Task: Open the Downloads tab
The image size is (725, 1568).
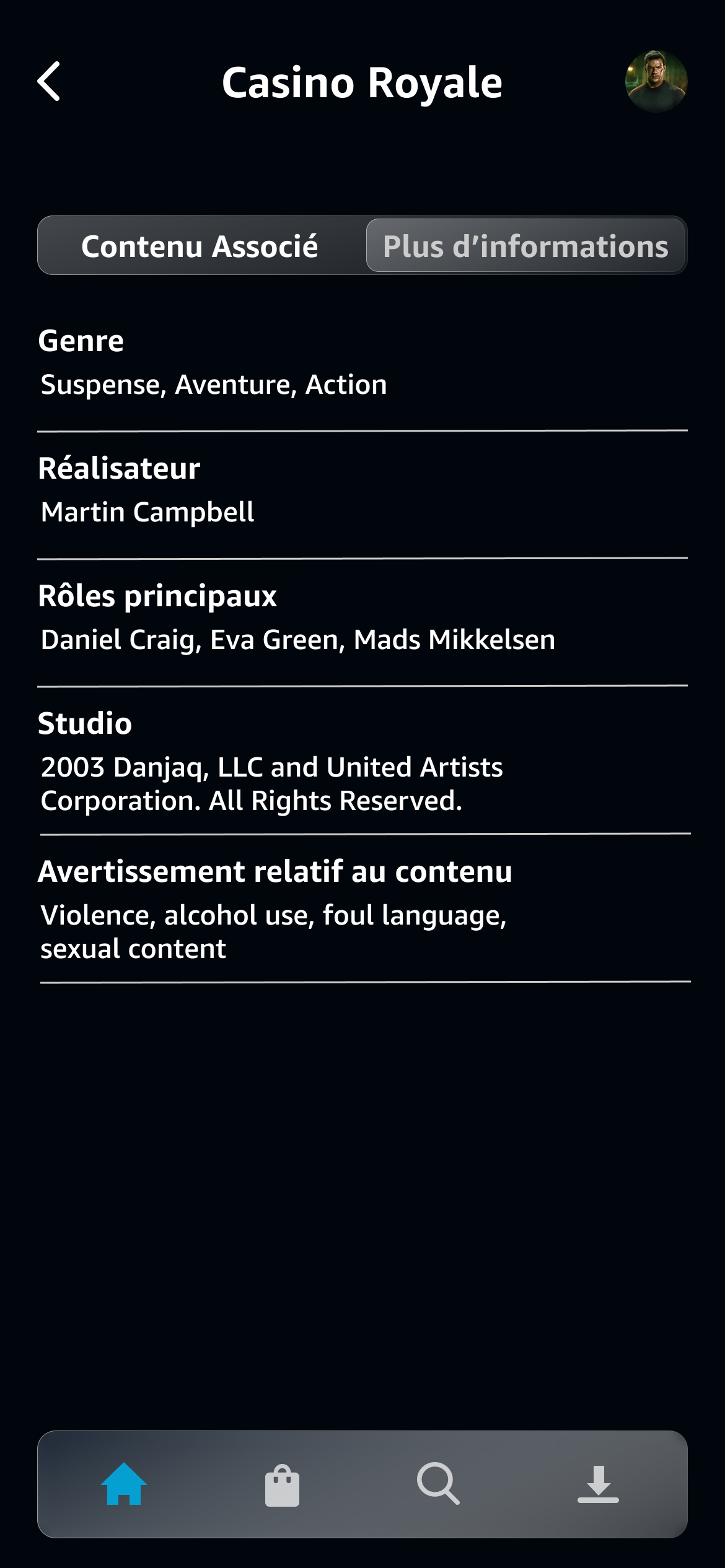Action: [x=598, y=1484]
